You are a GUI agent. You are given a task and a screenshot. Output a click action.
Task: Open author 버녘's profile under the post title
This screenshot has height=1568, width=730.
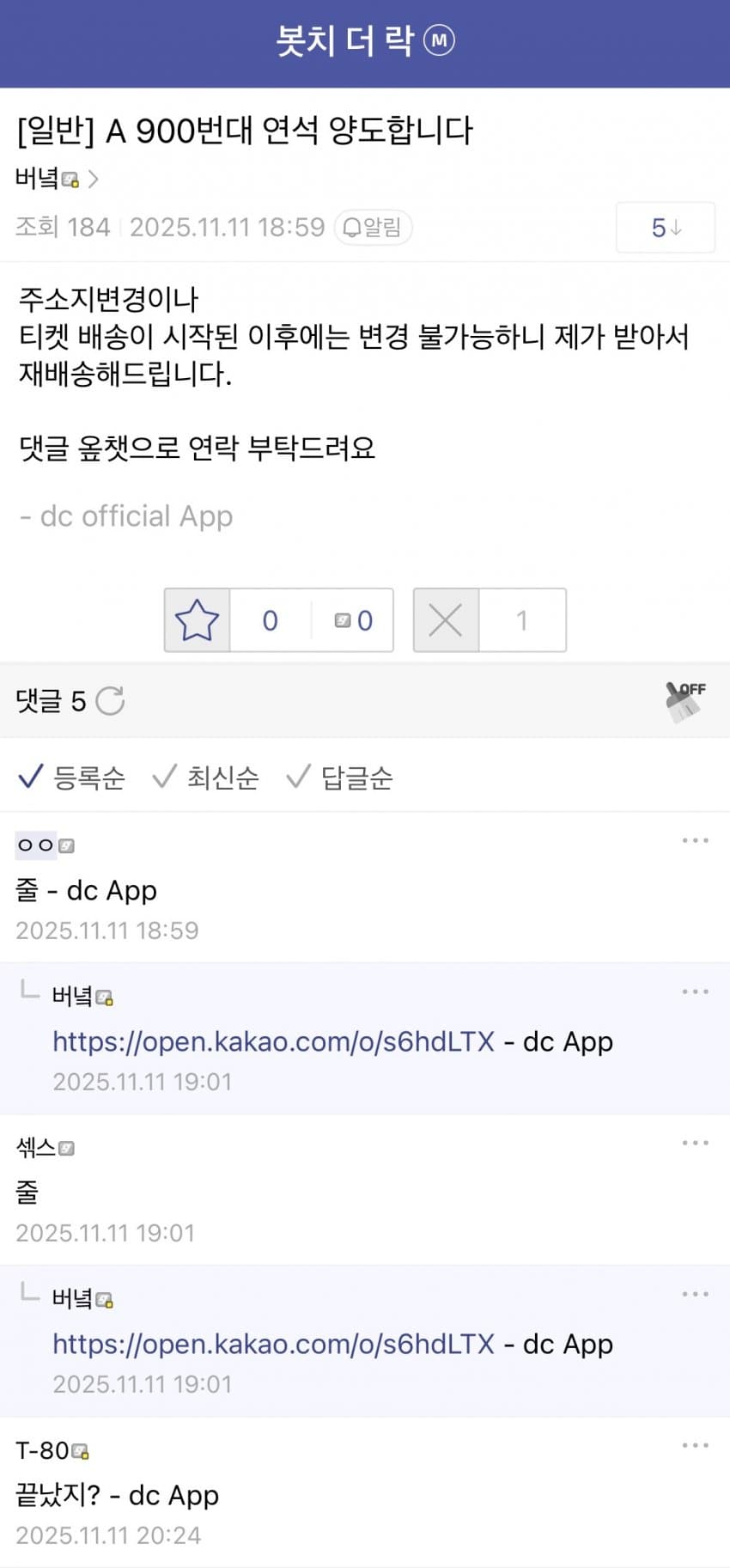[57, 179]
